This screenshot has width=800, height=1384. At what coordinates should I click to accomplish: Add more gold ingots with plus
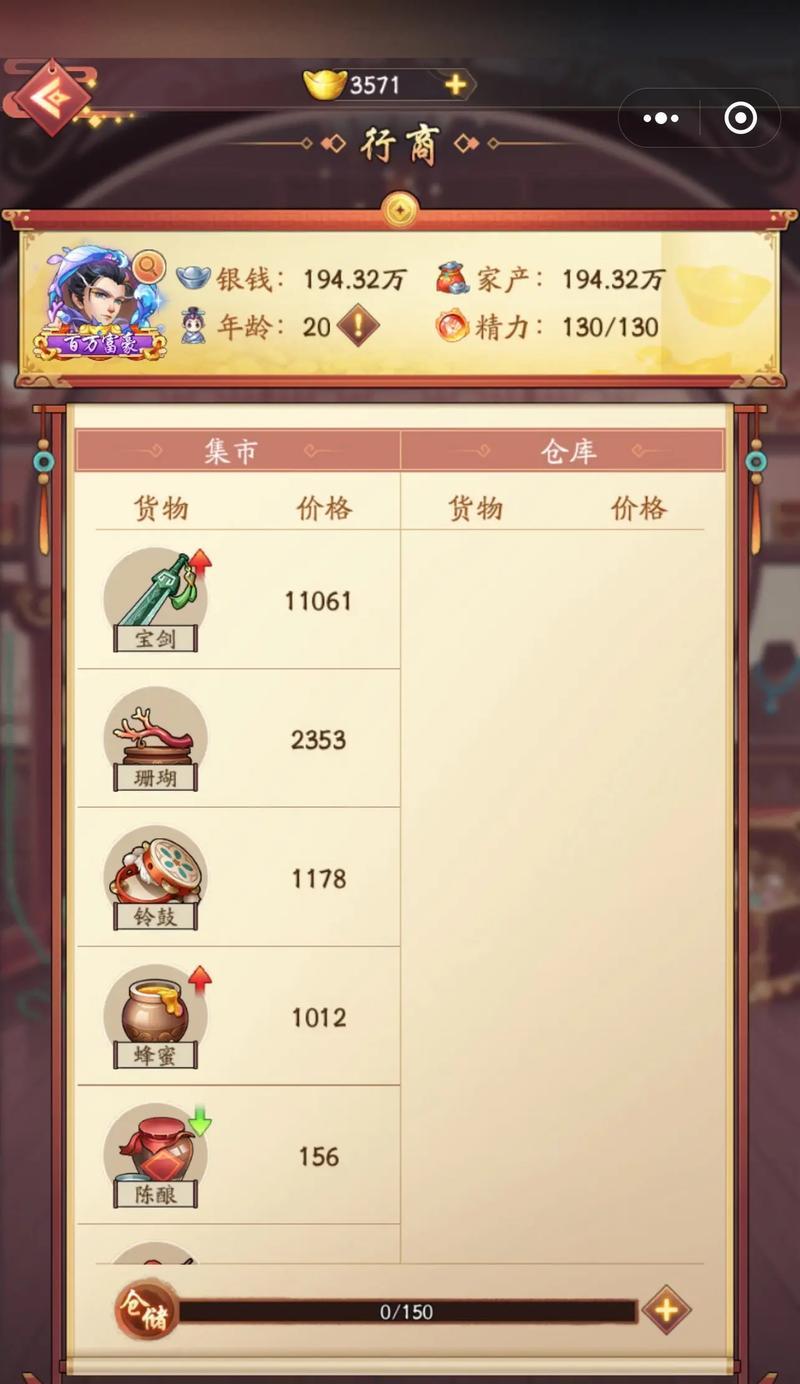pos(455,85)
